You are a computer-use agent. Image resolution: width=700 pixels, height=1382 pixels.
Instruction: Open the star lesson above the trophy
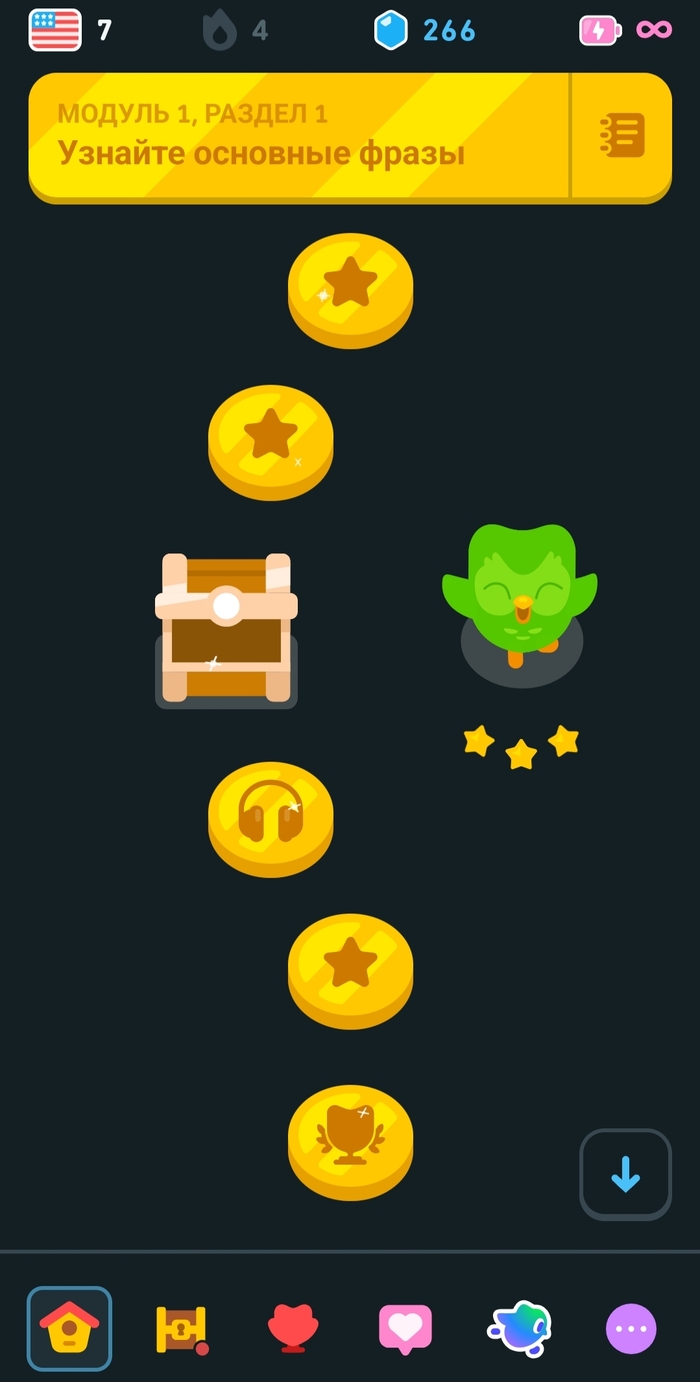(x=350, y=966)
